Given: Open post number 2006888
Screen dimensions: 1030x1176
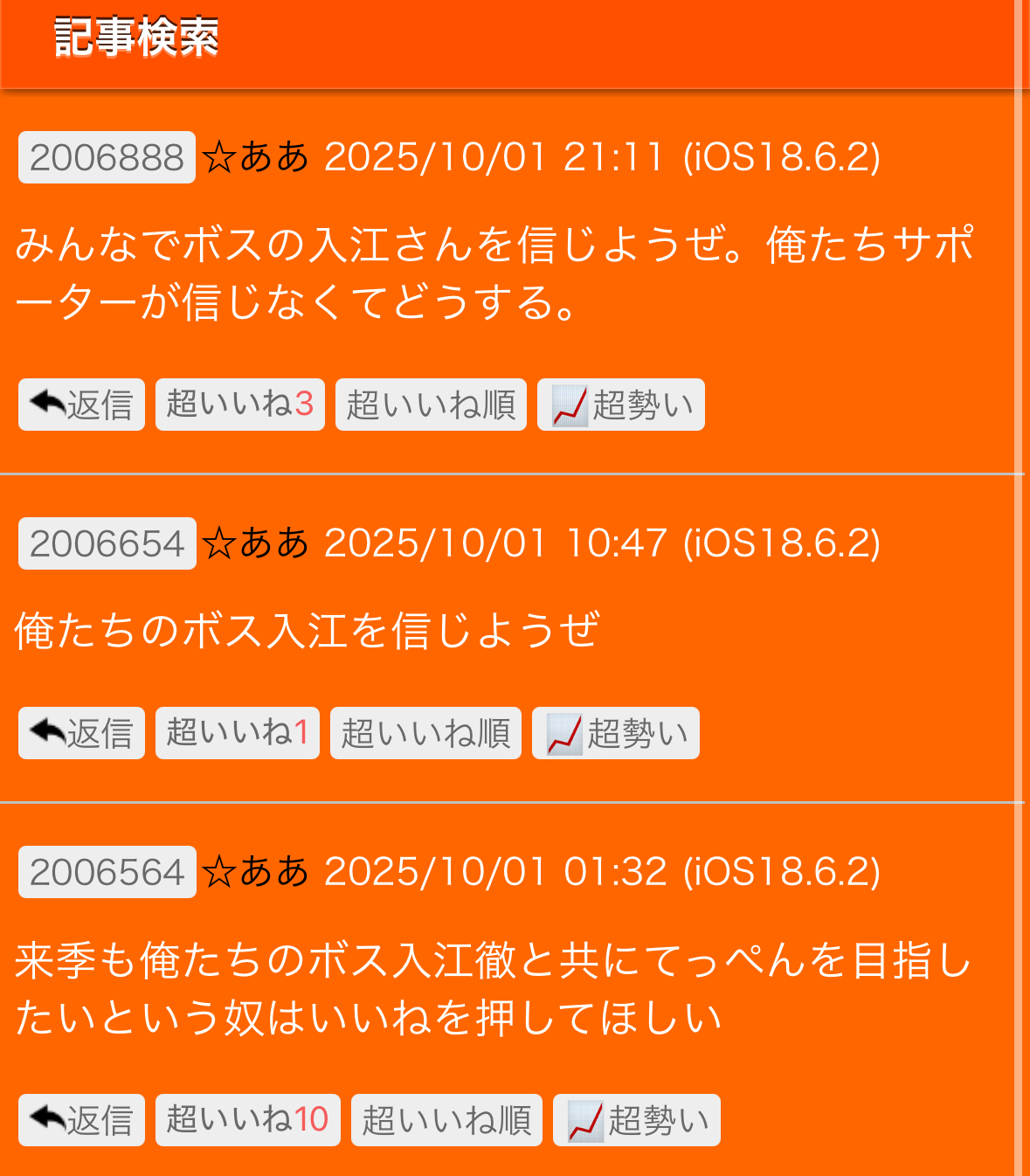Looking at the screenshot, I should click(x=107, y=157).
